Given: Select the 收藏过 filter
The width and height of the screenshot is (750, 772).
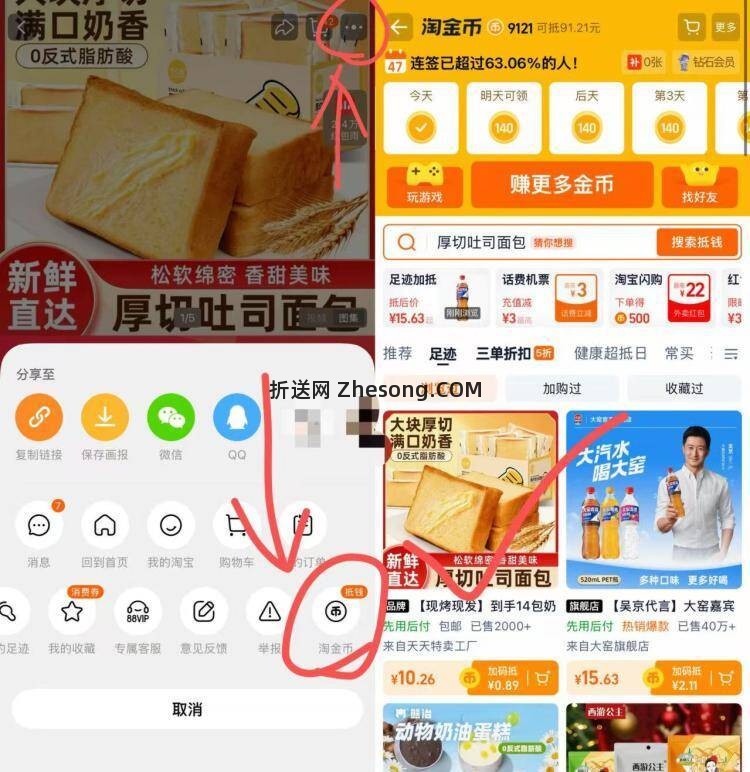Looking at the screenshot, I should [684, 389].
